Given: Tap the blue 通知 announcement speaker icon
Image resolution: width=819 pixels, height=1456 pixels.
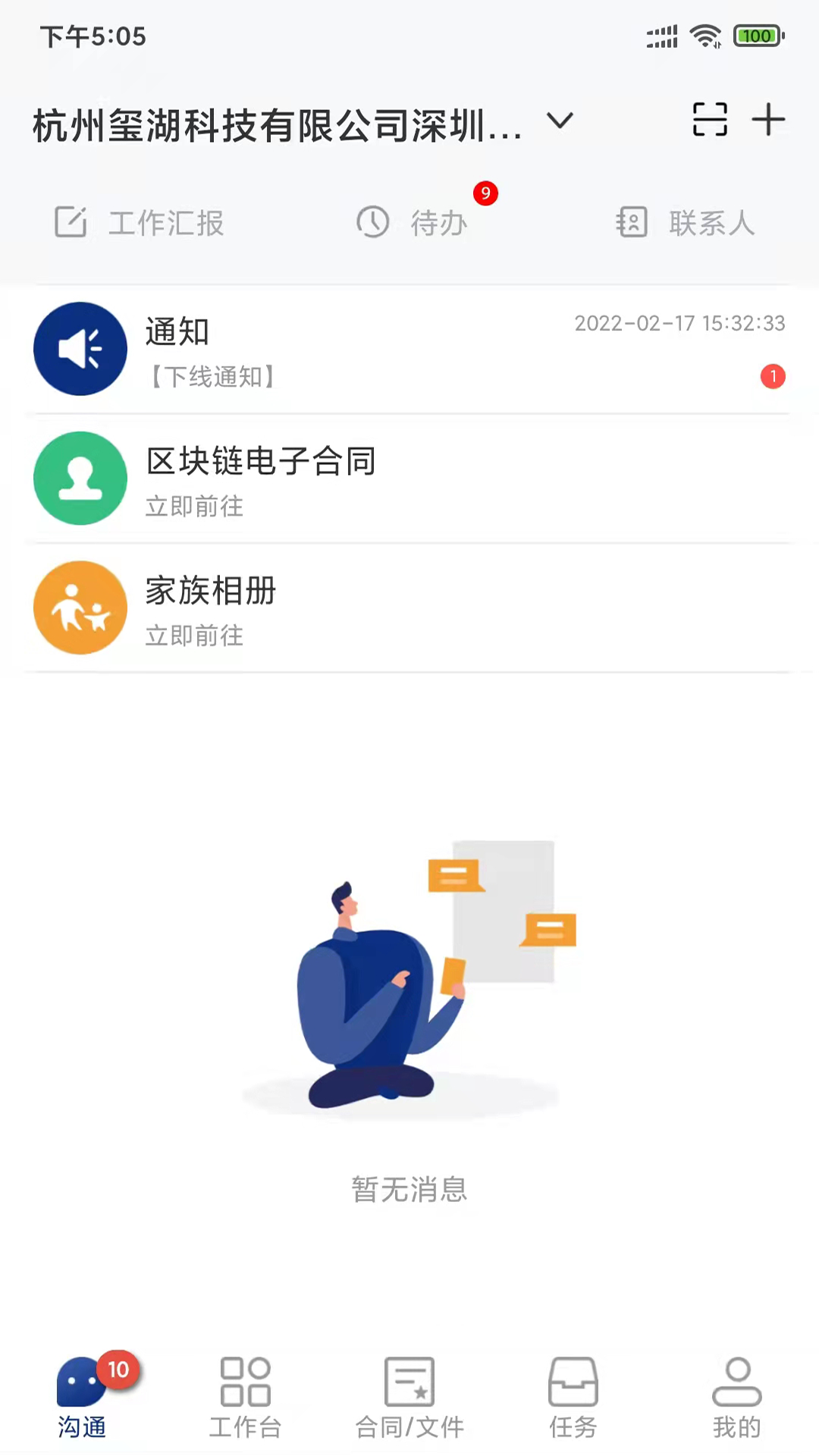Looking at the screenshot, I should coord(80,349).
